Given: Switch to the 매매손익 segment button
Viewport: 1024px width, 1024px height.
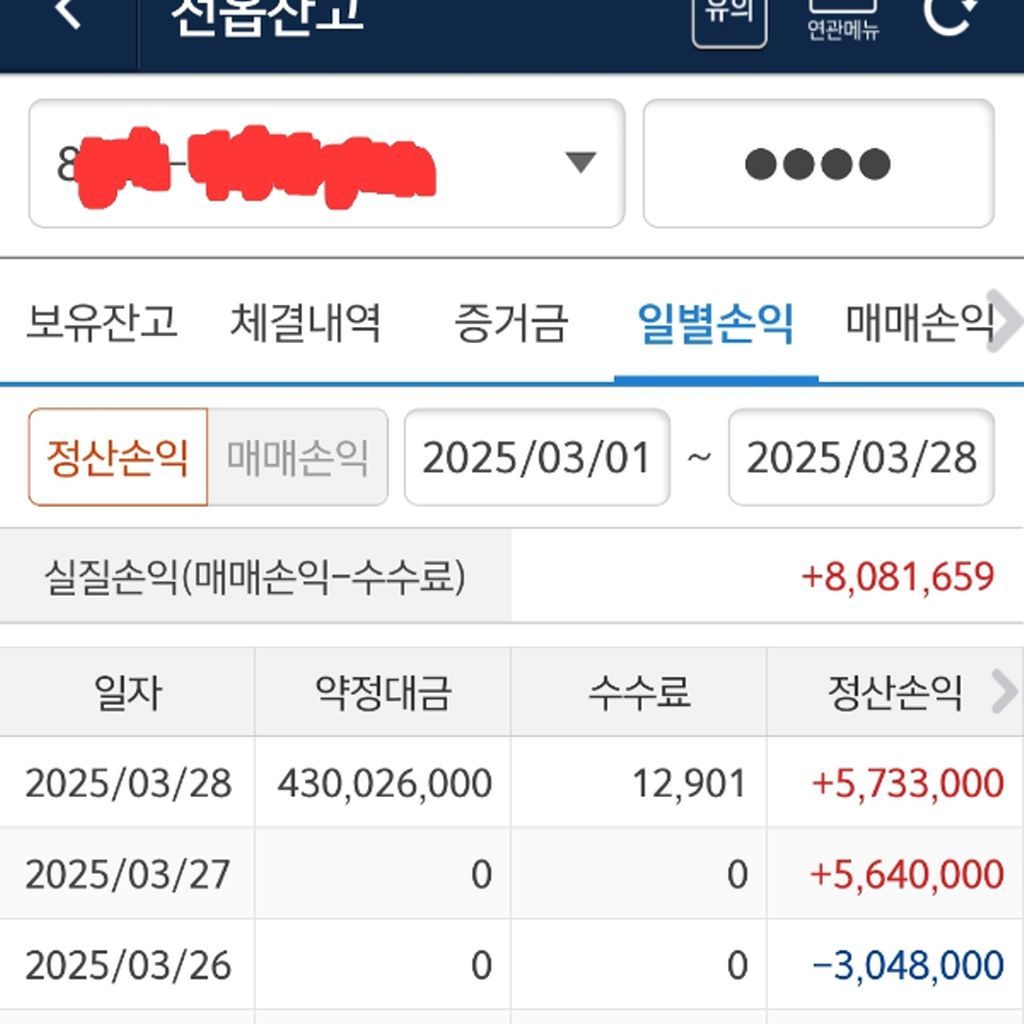Looking at the screenshot, I should pos(297,457).
